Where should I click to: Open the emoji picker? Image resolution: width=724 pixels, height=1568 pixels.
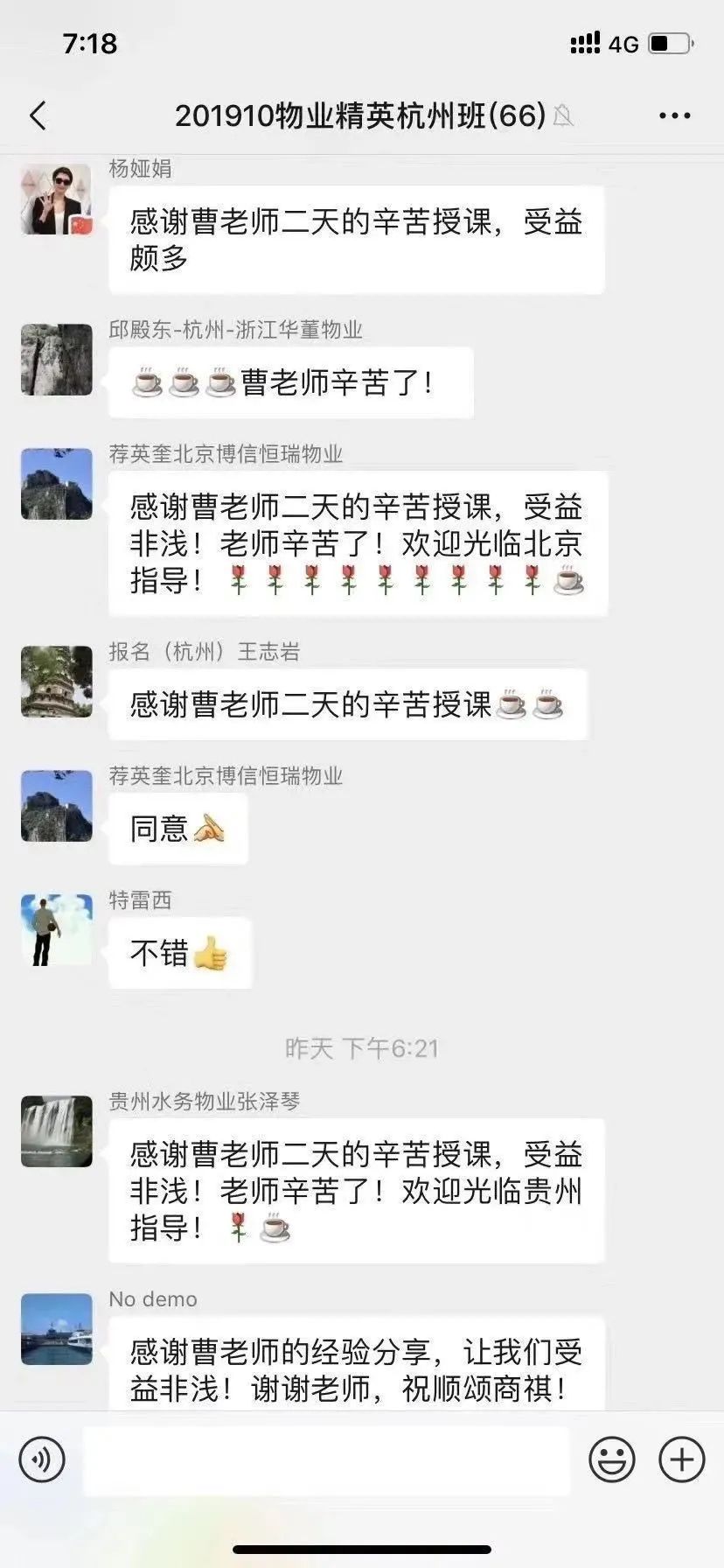(611, 1459)
